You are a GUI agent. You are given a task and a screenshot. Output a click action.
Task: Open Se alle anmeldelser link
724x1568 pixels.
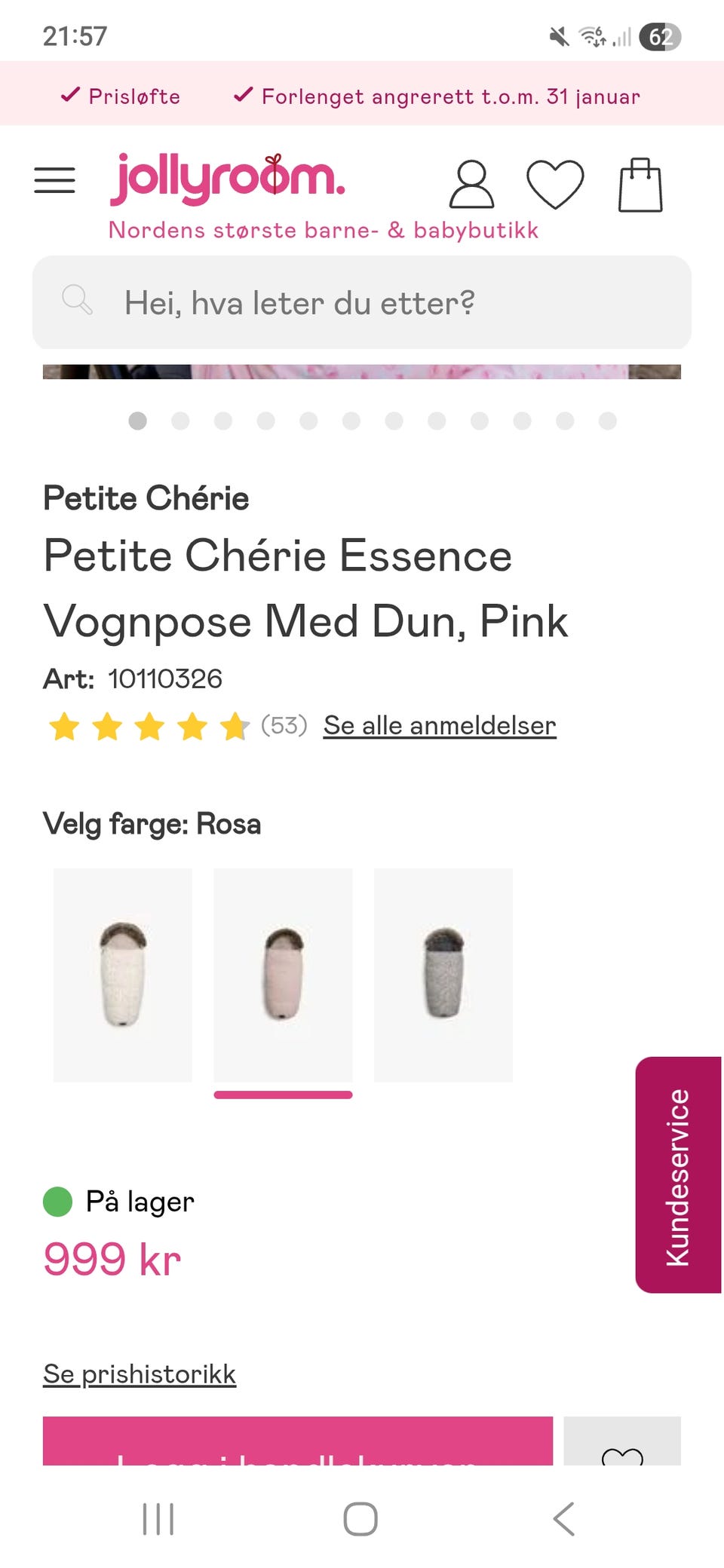pos(439,724)
